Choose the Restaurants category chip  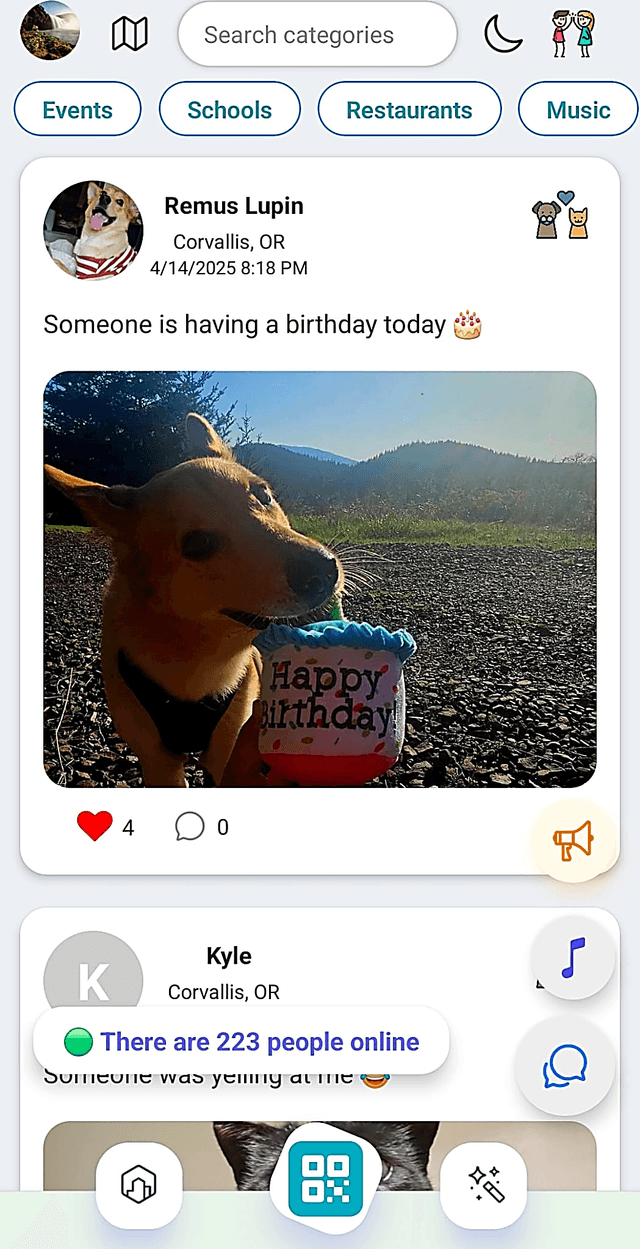pyautogui.click(x=409, y=109)
